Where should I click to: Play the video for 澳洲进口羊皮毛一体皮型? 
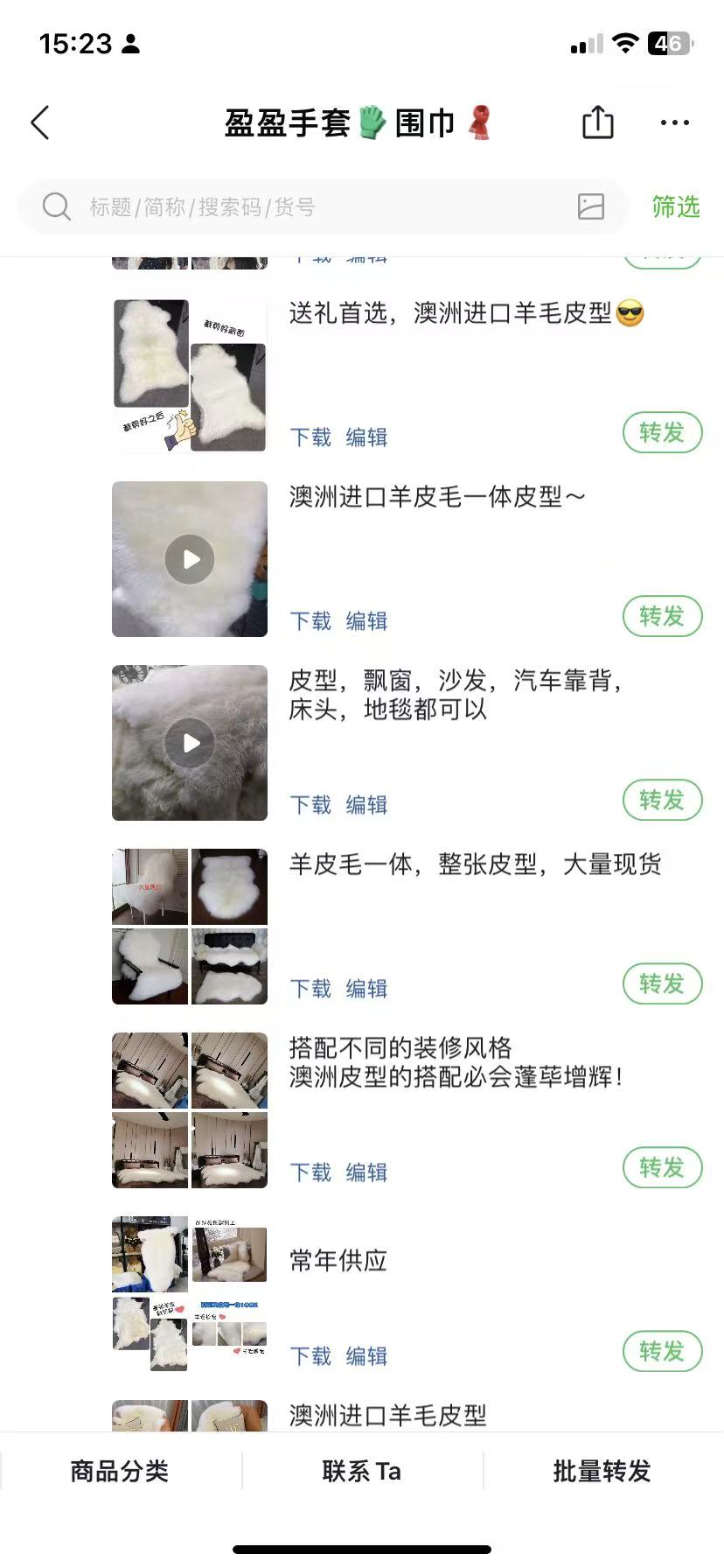190,559
